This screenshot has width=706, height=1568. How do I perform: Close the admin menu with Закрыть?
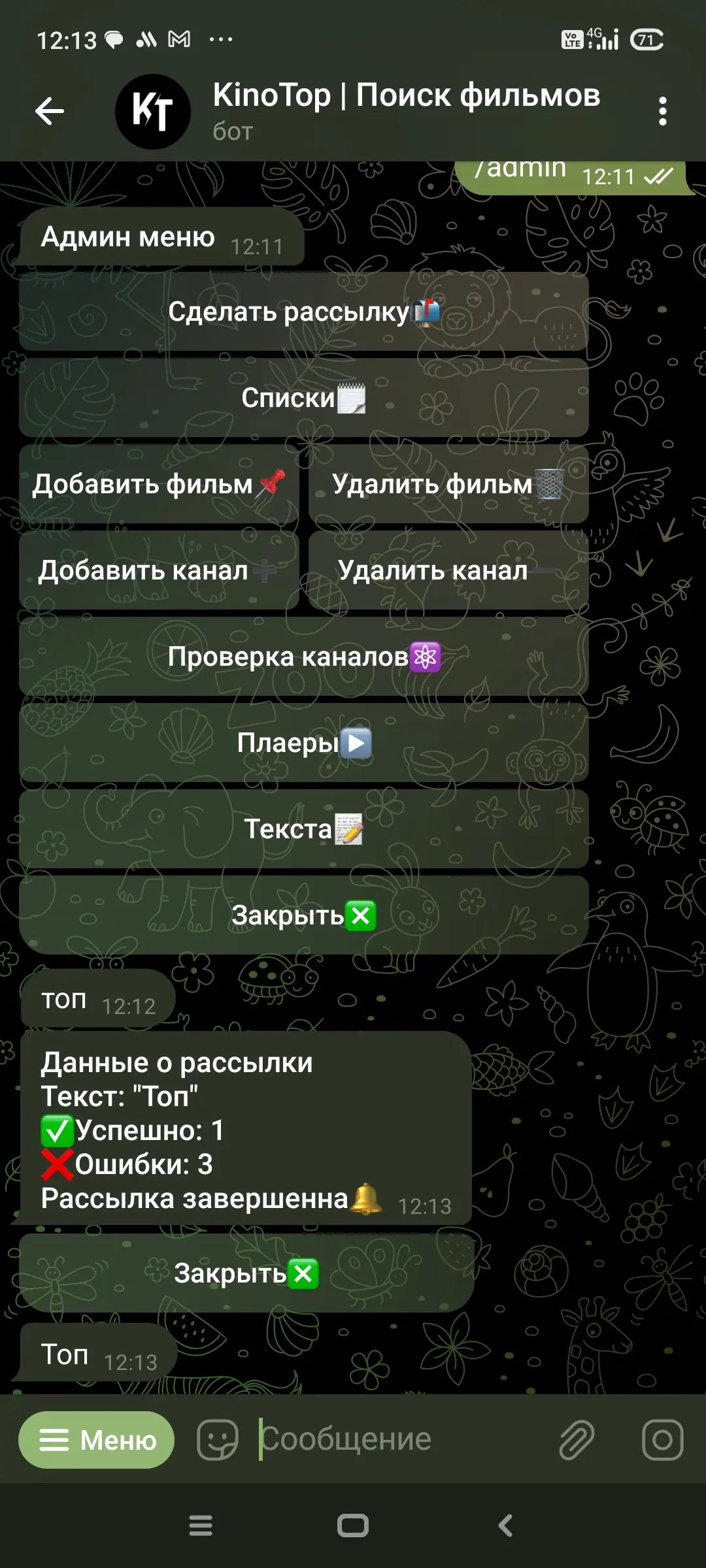point(304,915)
